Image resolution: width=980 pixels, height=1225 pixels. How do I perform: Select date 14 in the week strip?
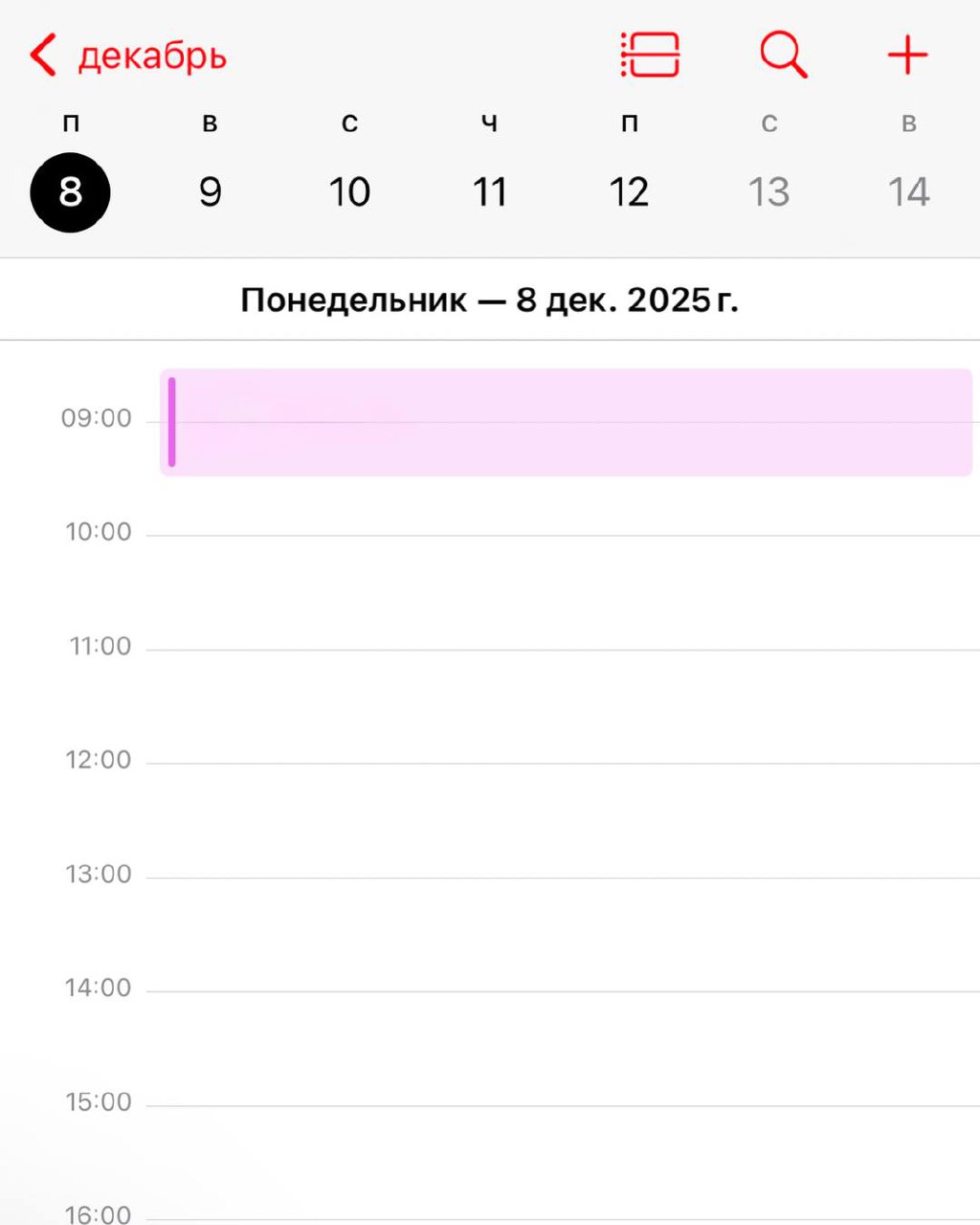[908, 192]
